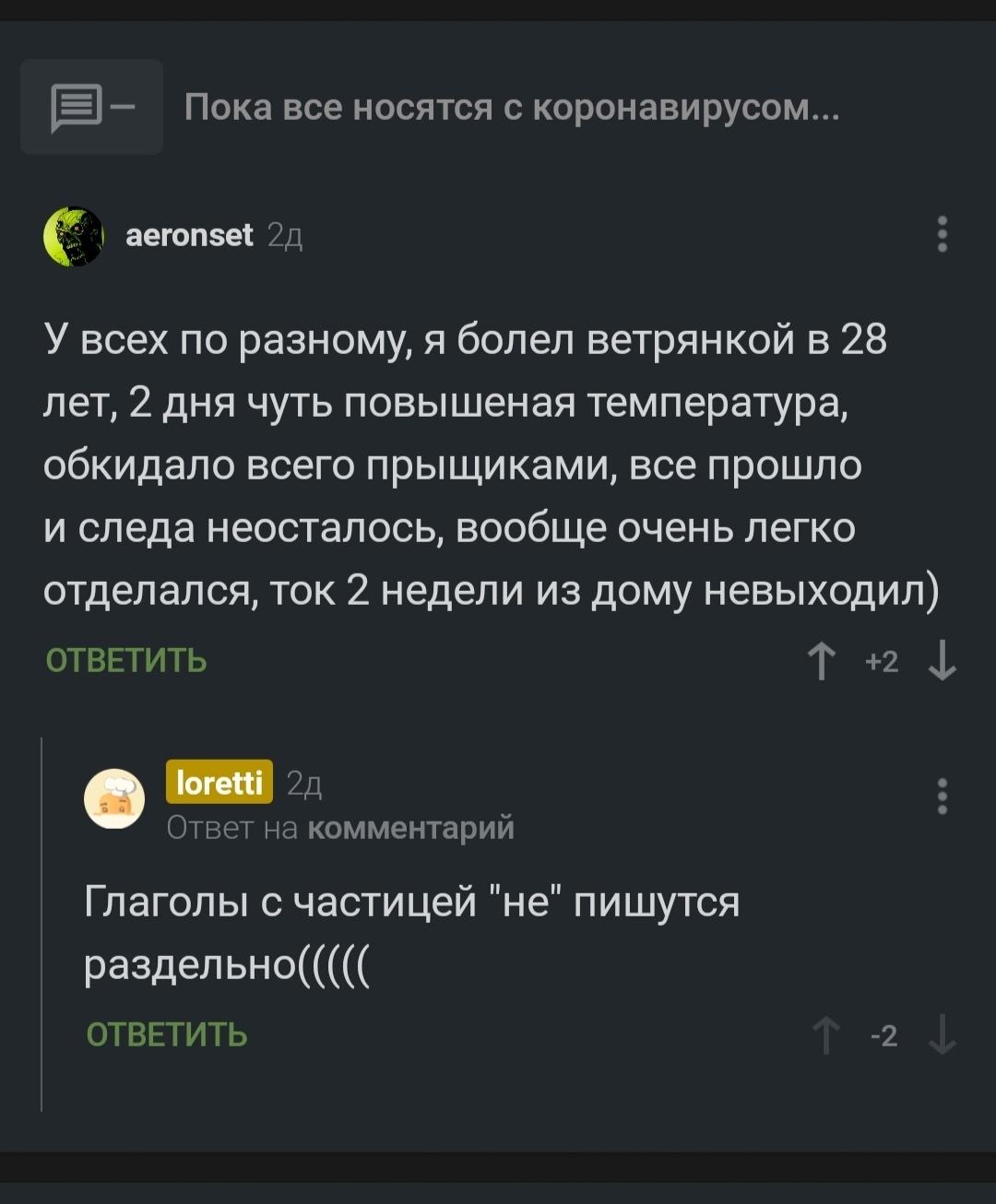Reply to loretti's comment
Viewport: 996px width, 1204px height.
coord(167,1034)
